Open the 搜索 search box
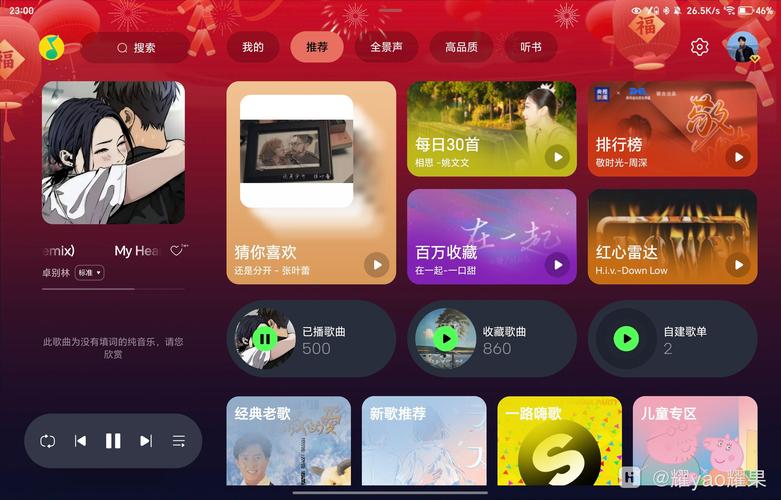Image resolution: width=781 pixels, height=500 pixels. [135, 47]
